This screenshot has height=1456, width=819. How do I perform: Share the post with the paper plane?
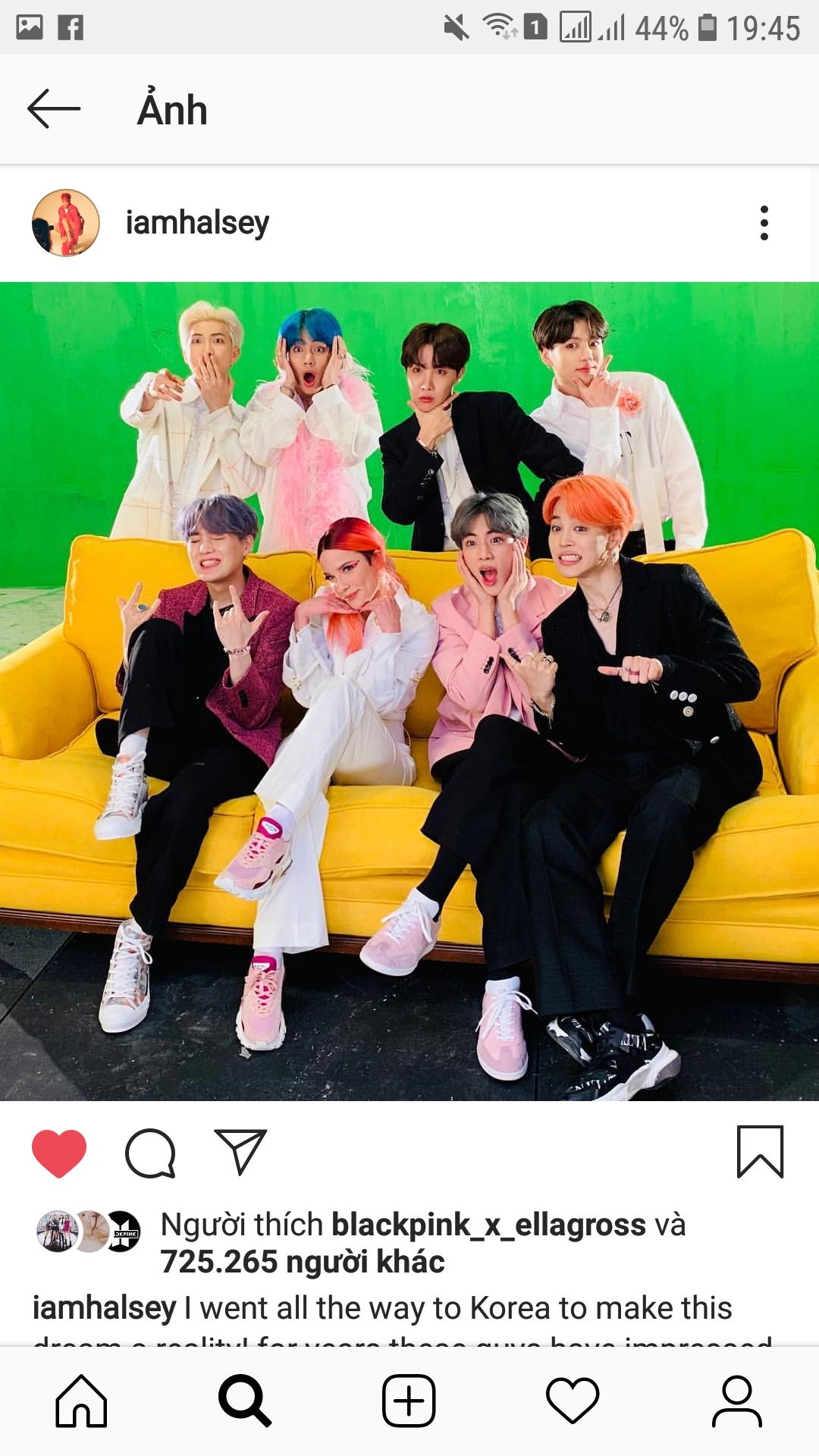pos(240,1152)
